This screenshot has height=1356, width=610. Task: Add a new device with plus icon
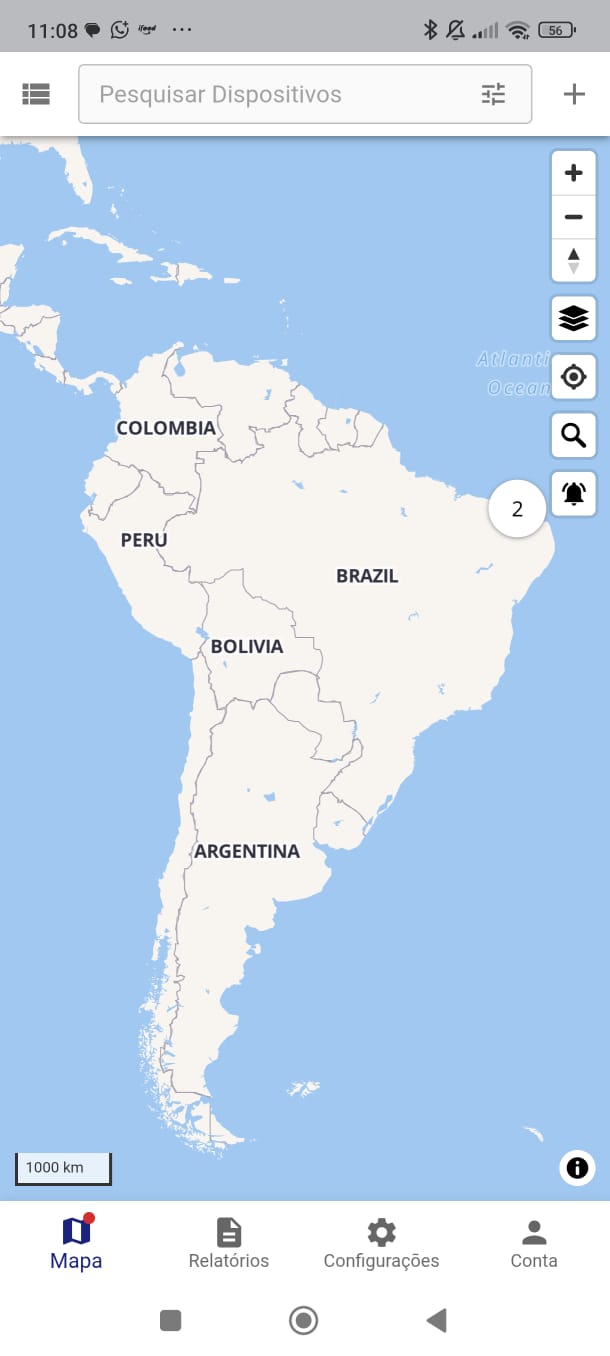pyautogui.click(x=574, y=95)
